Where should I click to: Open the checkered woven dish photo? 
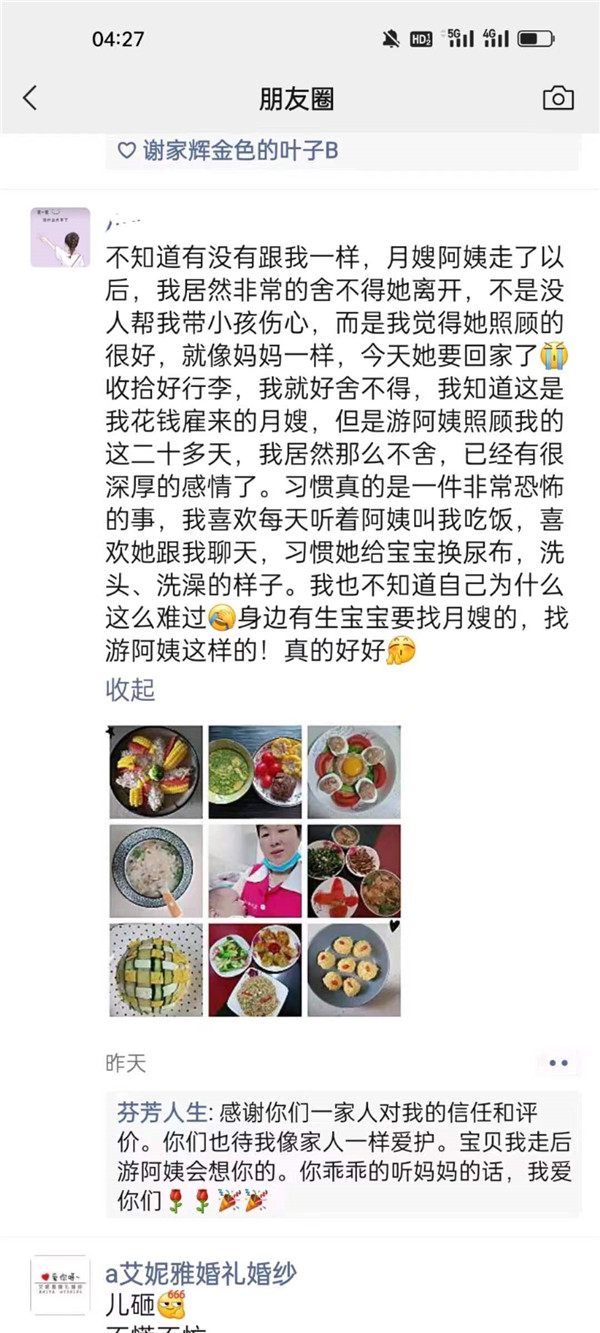[156, 969]
